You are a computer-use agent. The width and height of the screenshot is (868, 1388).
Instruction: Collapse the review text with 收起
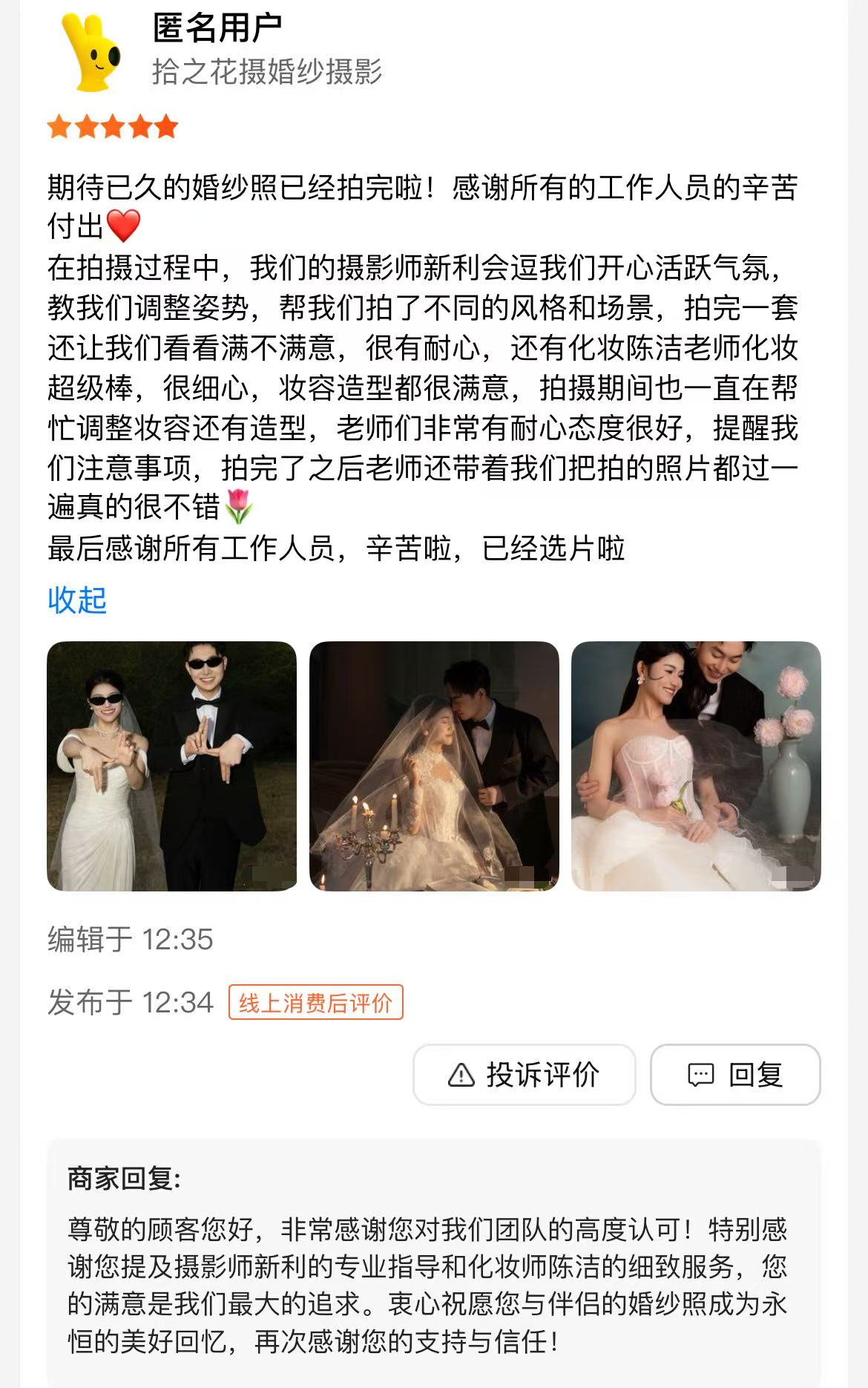77,600
